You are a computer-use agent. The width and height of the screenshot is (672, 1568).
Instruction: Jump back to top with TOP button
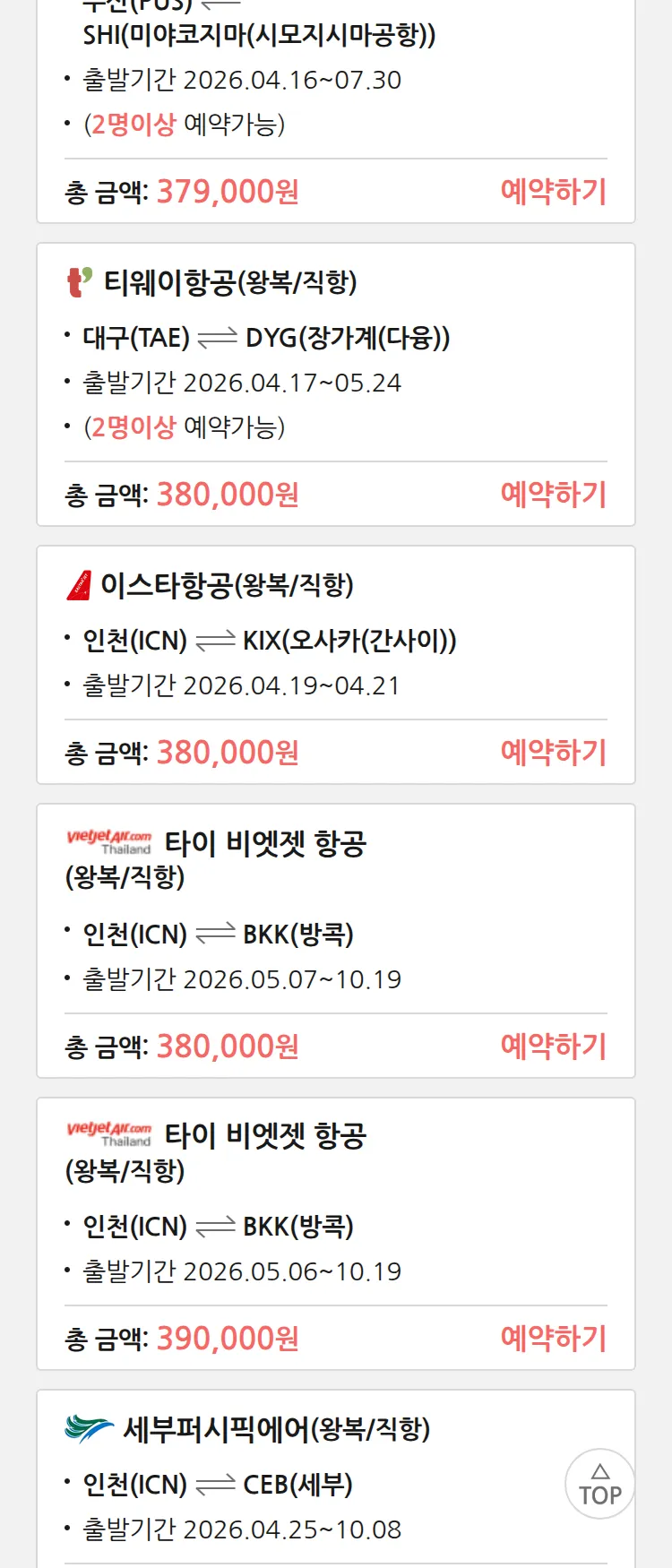[599, 1484]
